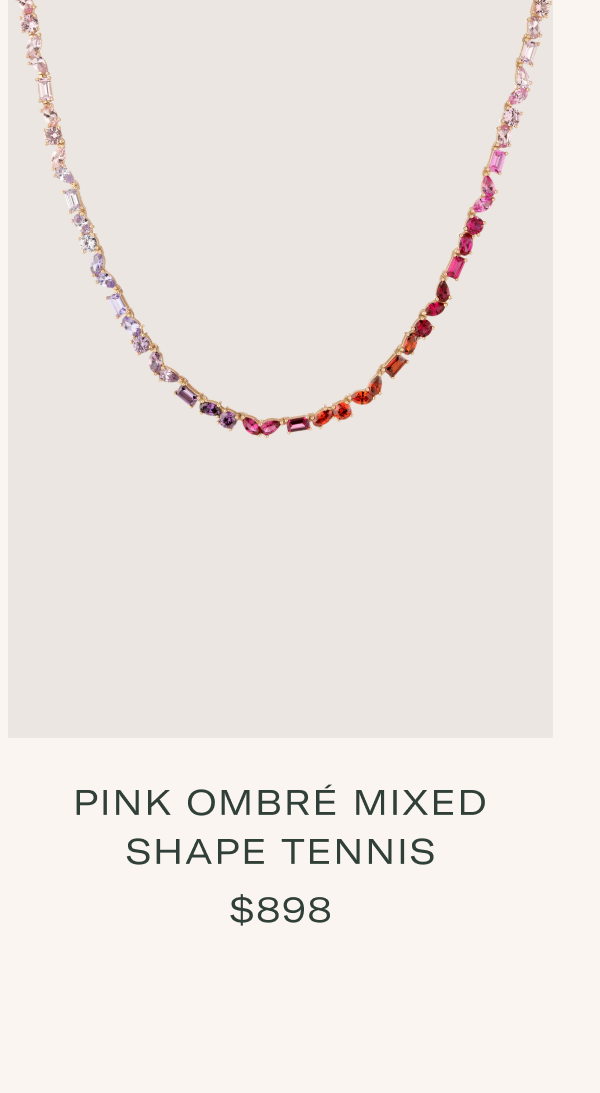Open the Pink Ombré Mixed Shape Tennis necklace

[280, 827]
